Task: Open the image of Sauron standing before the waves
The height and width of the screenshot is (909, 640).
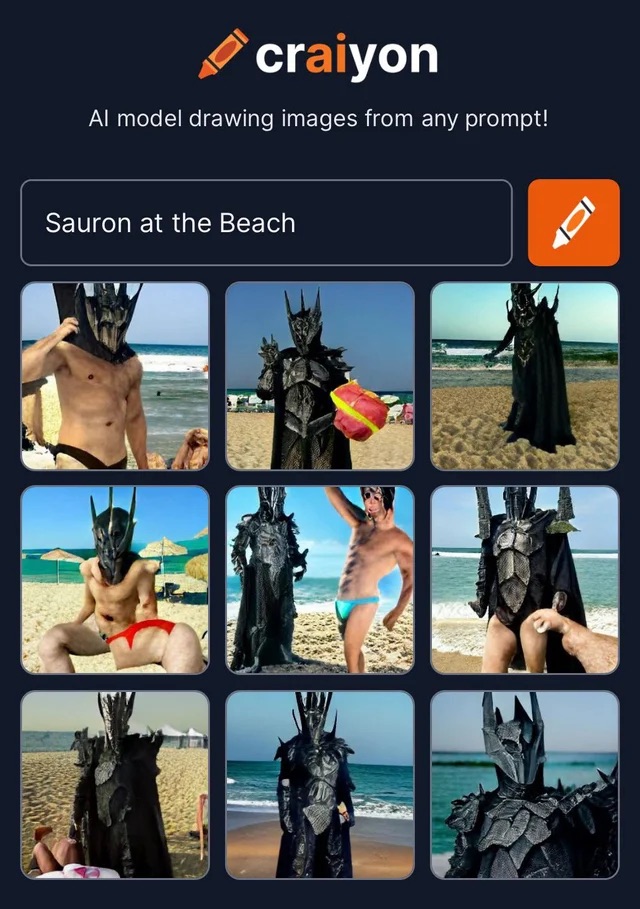Action: 319,784
